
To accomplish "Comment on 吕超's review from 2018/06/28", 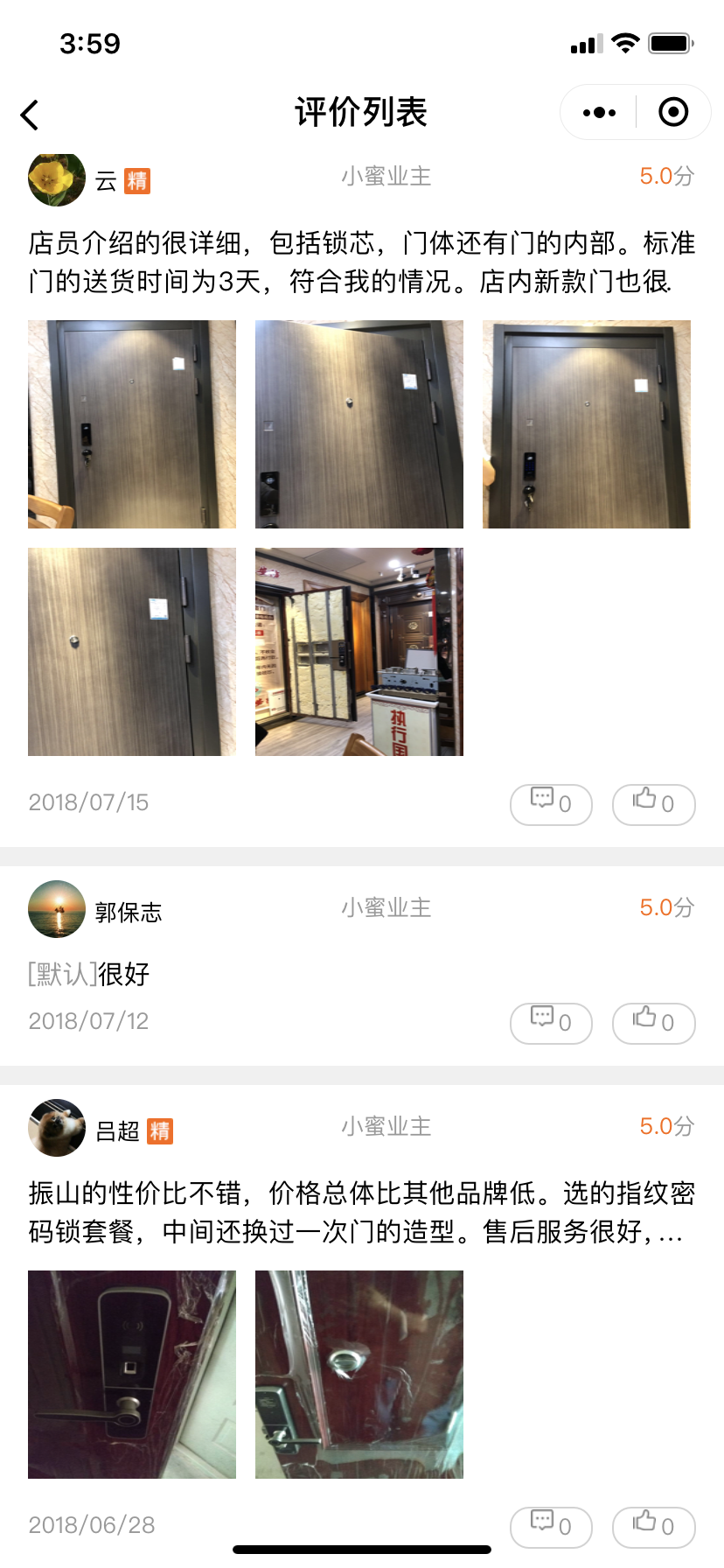I will tap(551, 1527).
